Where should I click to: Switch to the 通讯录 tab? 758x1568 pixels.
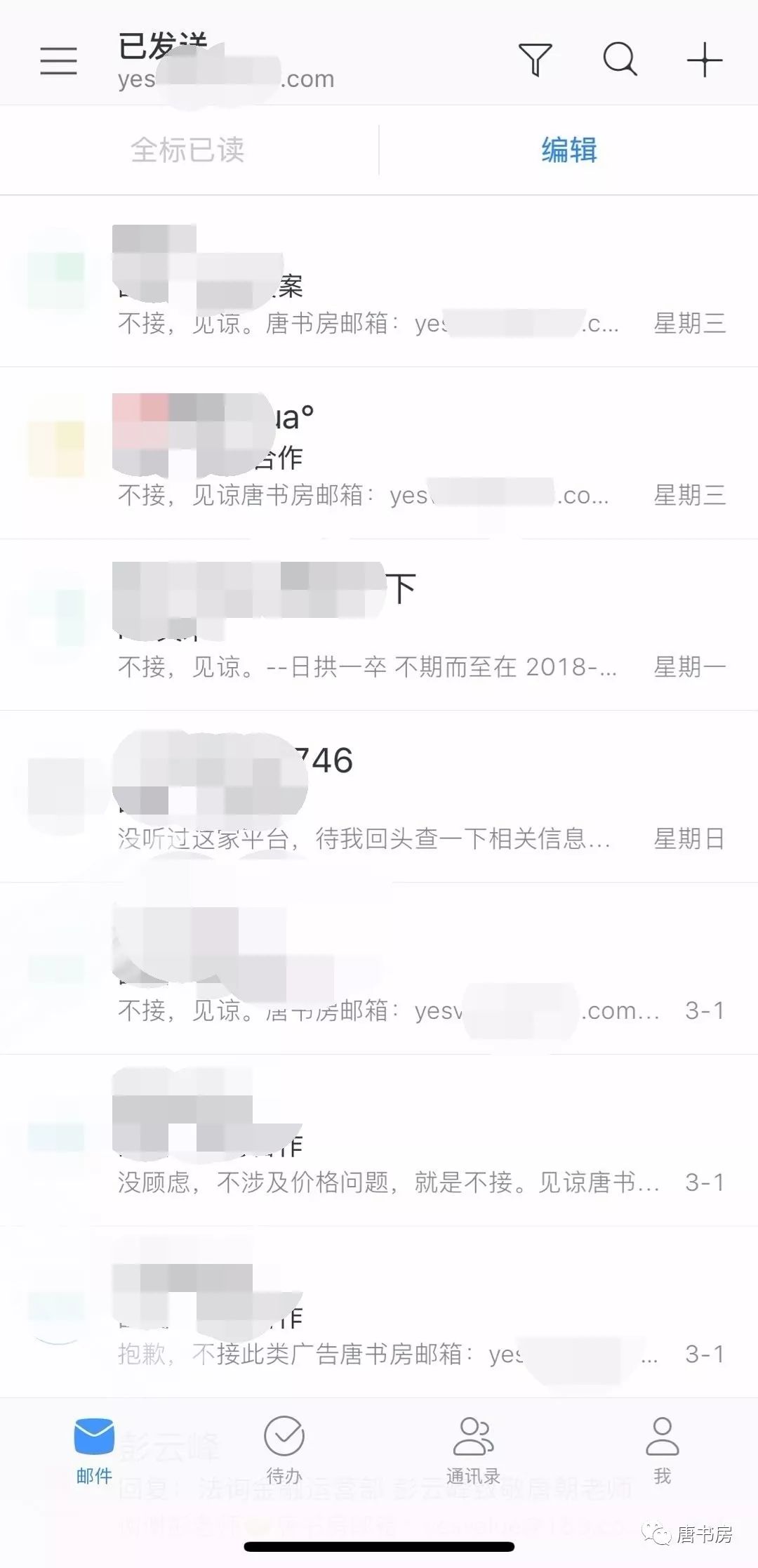pos(473,1449)
